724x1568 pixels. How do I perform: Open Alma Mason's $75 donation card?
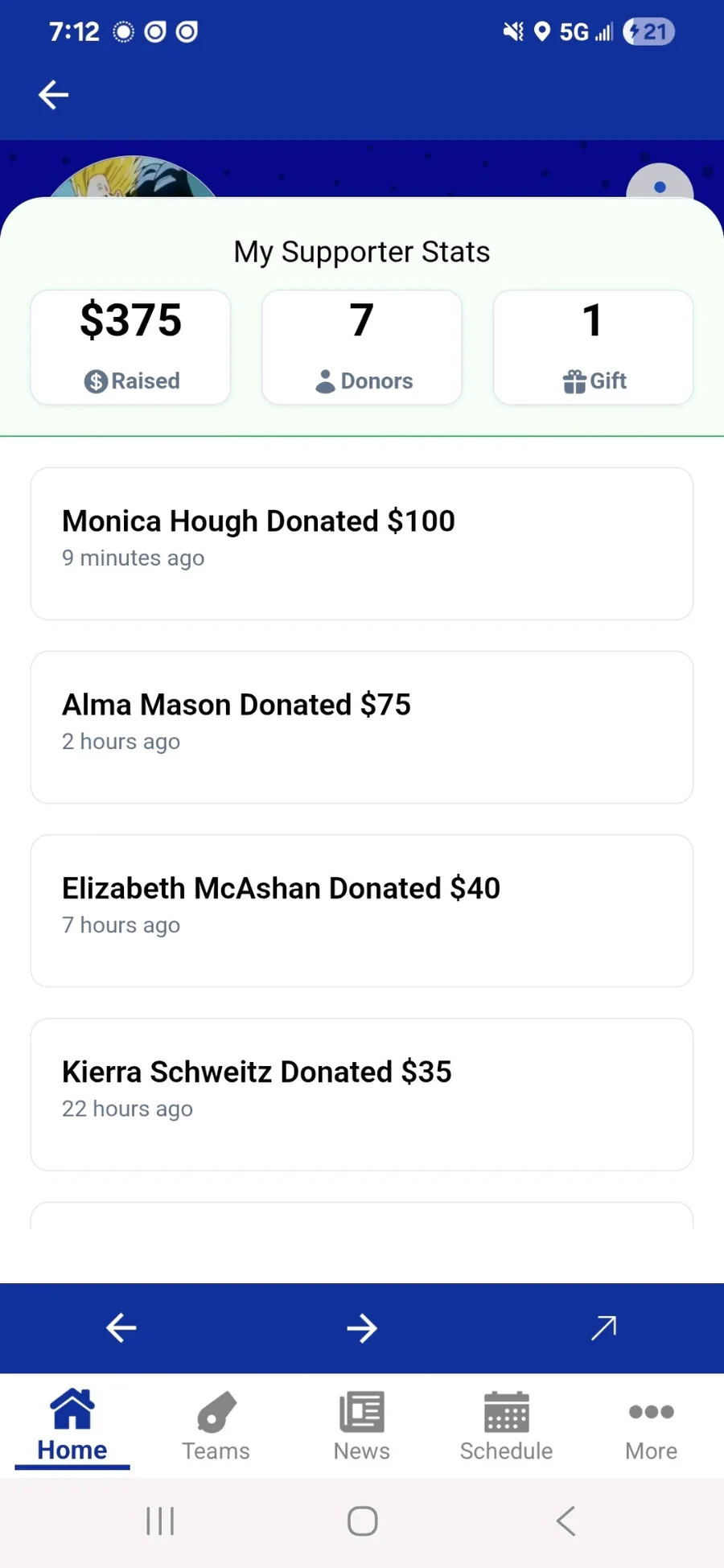pyautogui.click(x=362, y=727)
